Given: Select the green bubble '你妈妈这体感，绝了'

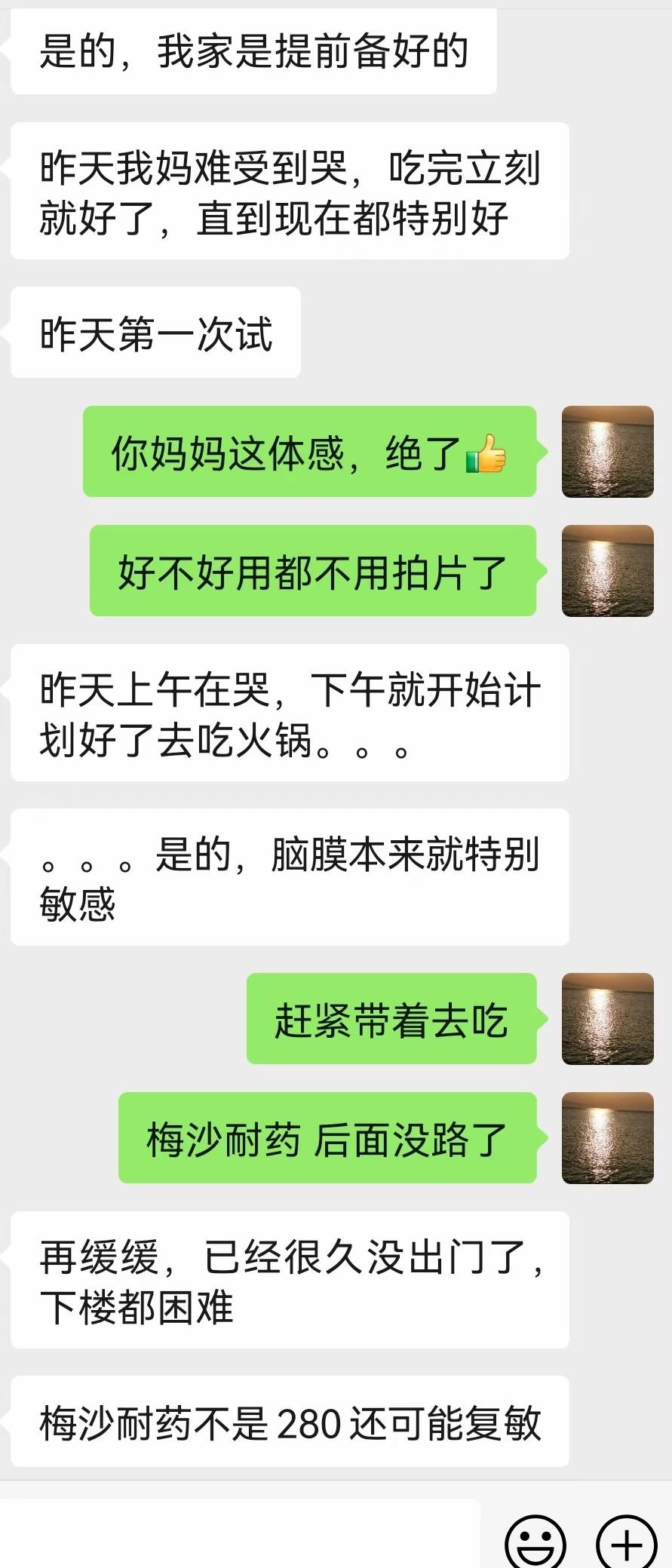Looking at the screenshot, I should (309, 452).
